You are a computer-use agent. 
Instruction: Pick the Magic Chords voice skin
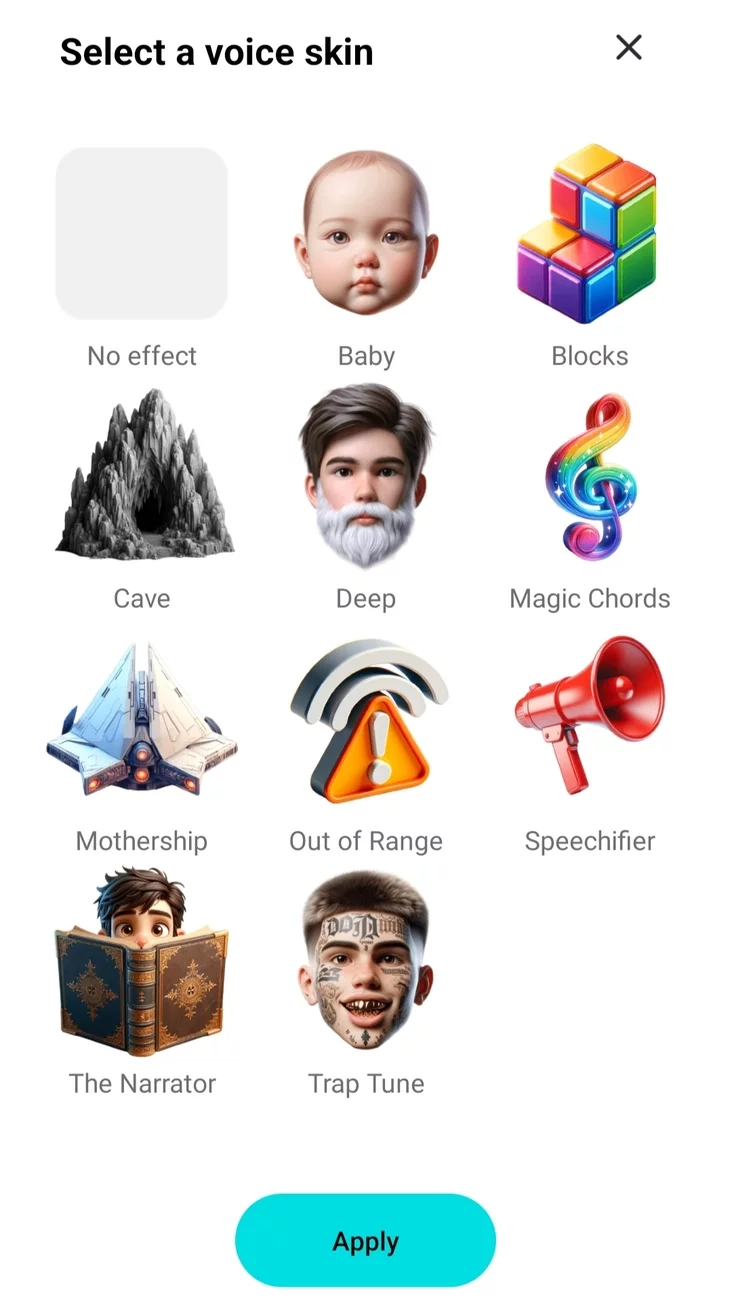pyautogui.click(x=589, y=476)
